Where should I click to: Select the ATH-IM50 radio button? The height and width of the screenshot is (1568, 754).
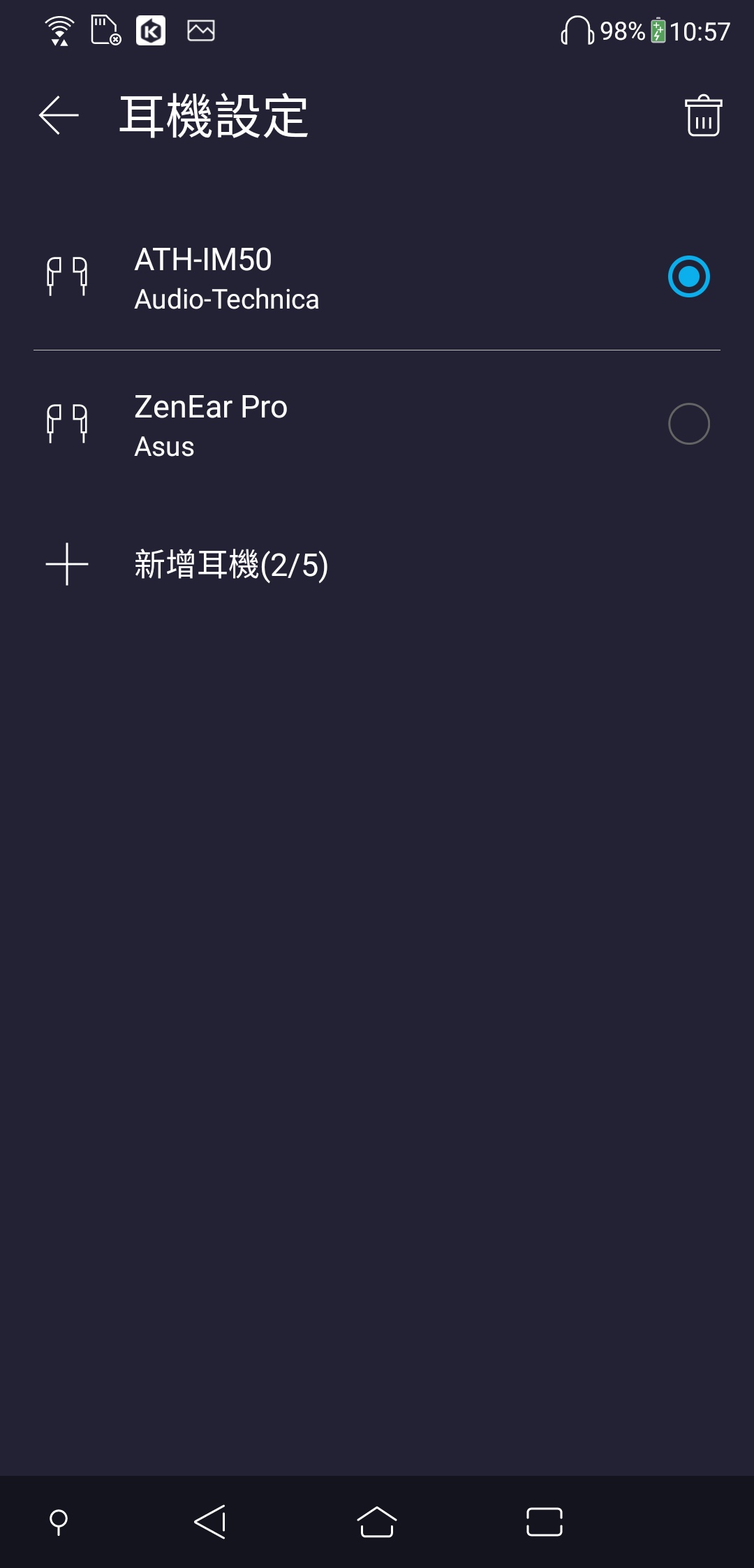pyautogui.click(x=688, y=276)
